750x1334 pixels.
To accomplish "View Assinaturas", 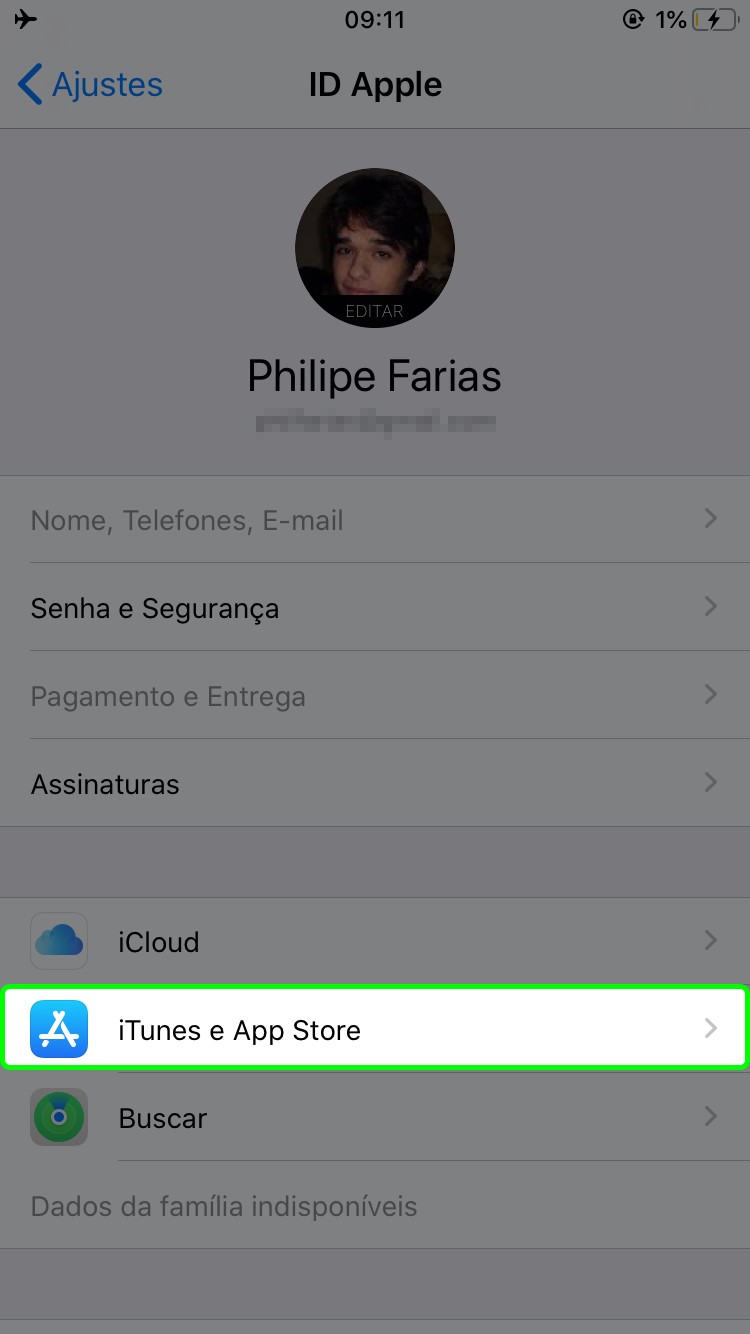I will click(374, 784).
